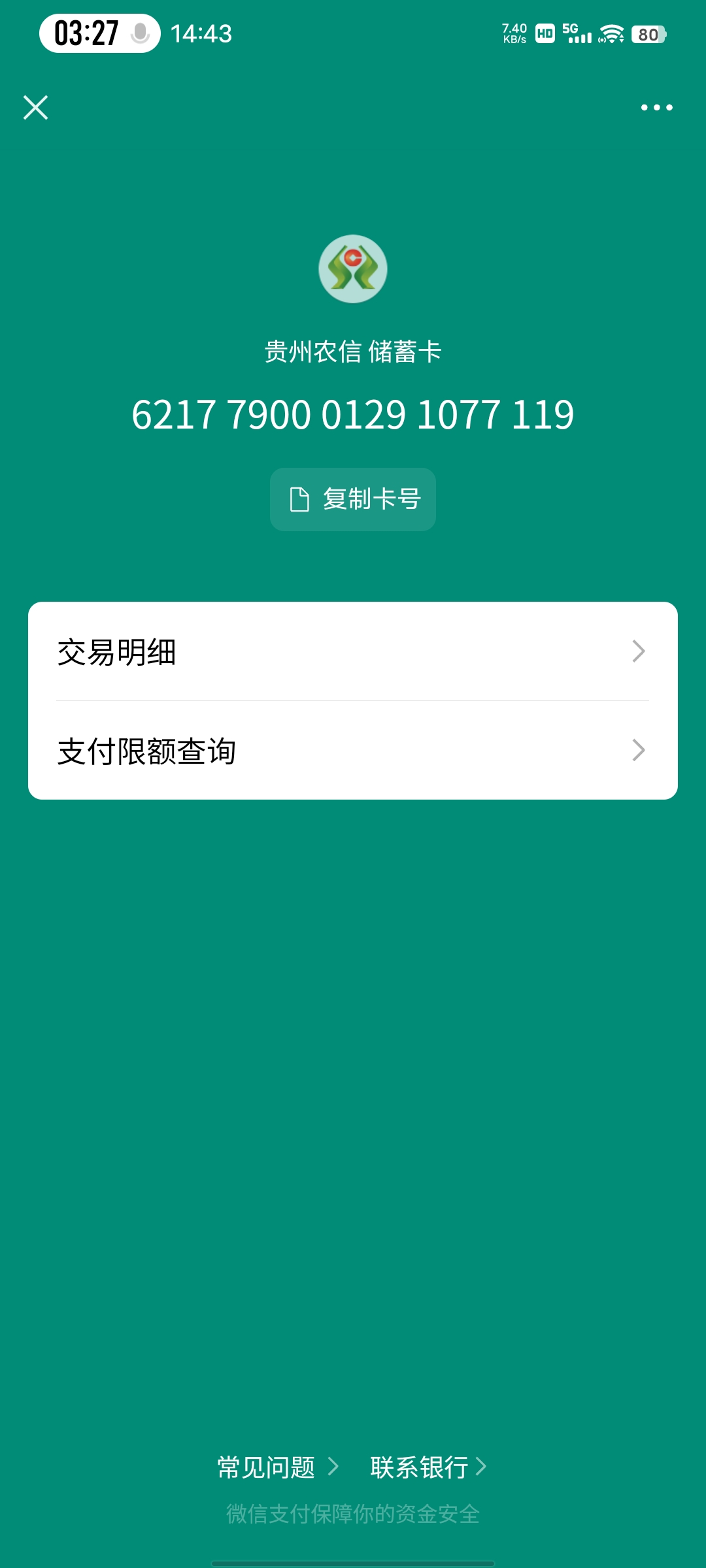
Task: Check 支付限额查询 payment limits
Action: click(353, 751)
